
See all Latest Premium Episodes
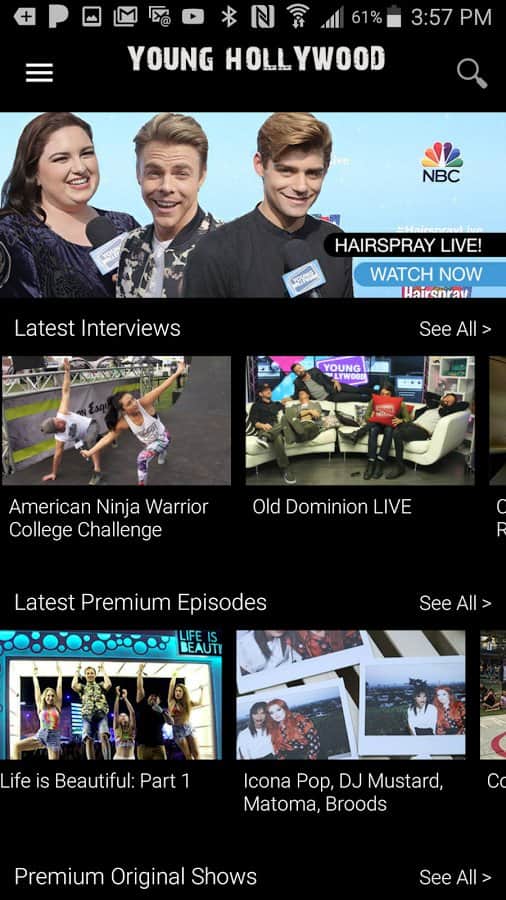(x=455, y=603)
